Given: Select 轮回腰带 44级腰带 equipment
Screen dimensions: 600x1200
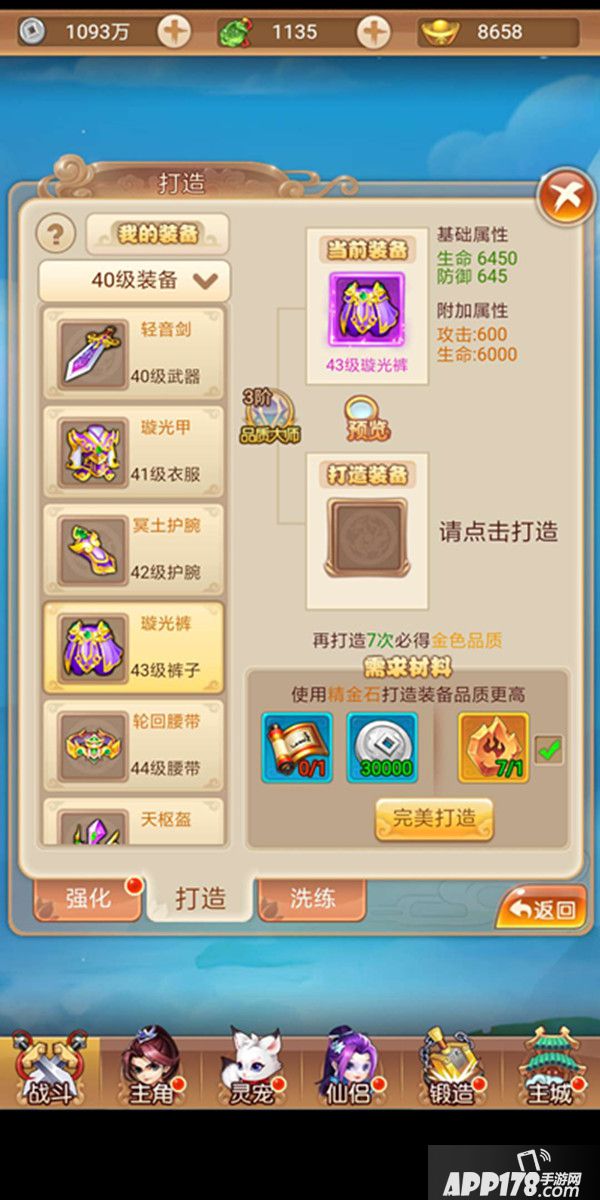Looking at the screenshot, I should pyautogui.click(x=134, y=745).
